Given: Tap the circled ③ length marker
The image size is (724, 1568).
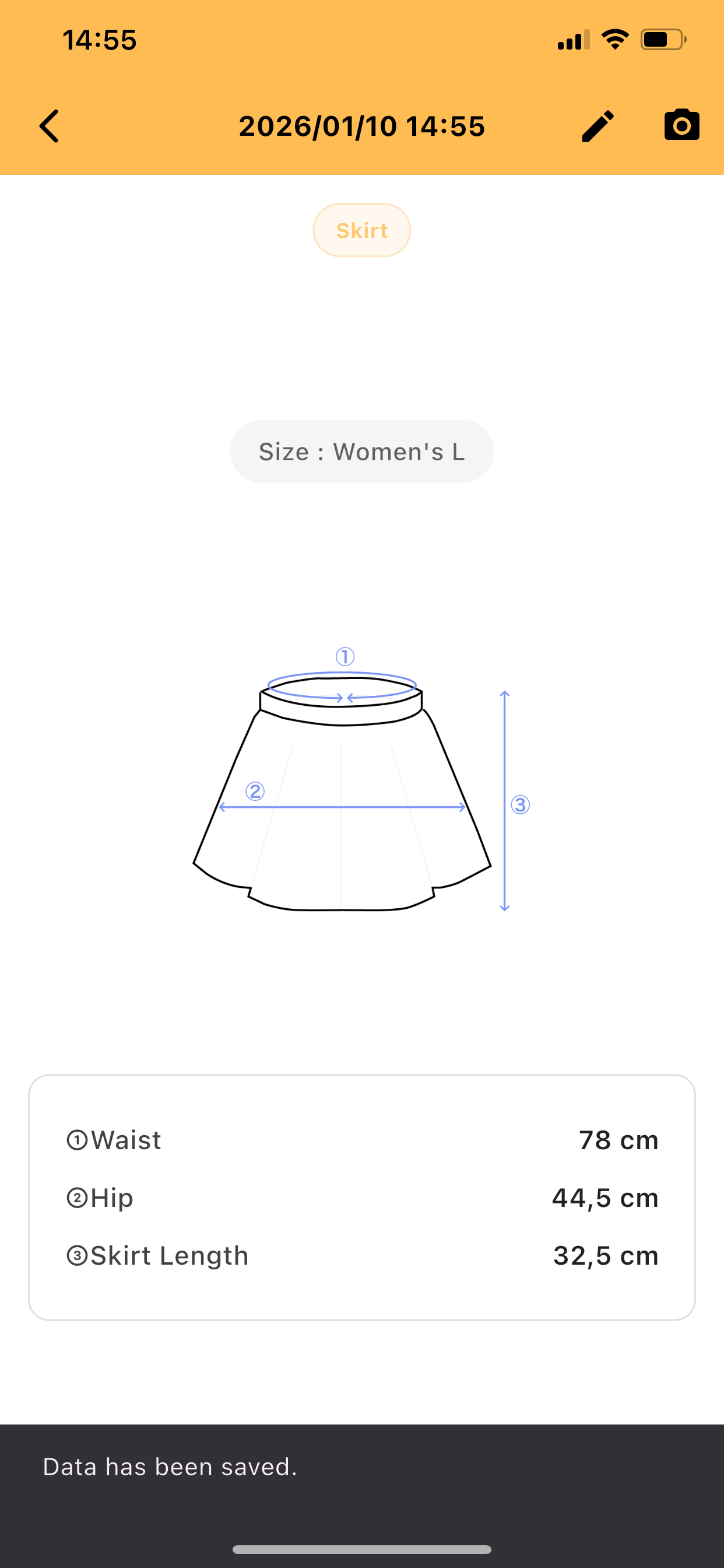Looking at the screenshot, I should (520, 804).
